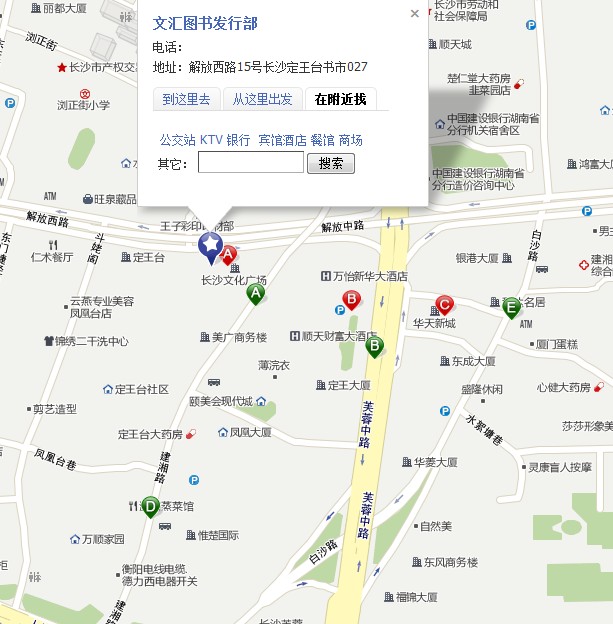Tap the 搜索 button
Image resolution: width=613 pixels, height=624 pixels.
pos(331,163)
